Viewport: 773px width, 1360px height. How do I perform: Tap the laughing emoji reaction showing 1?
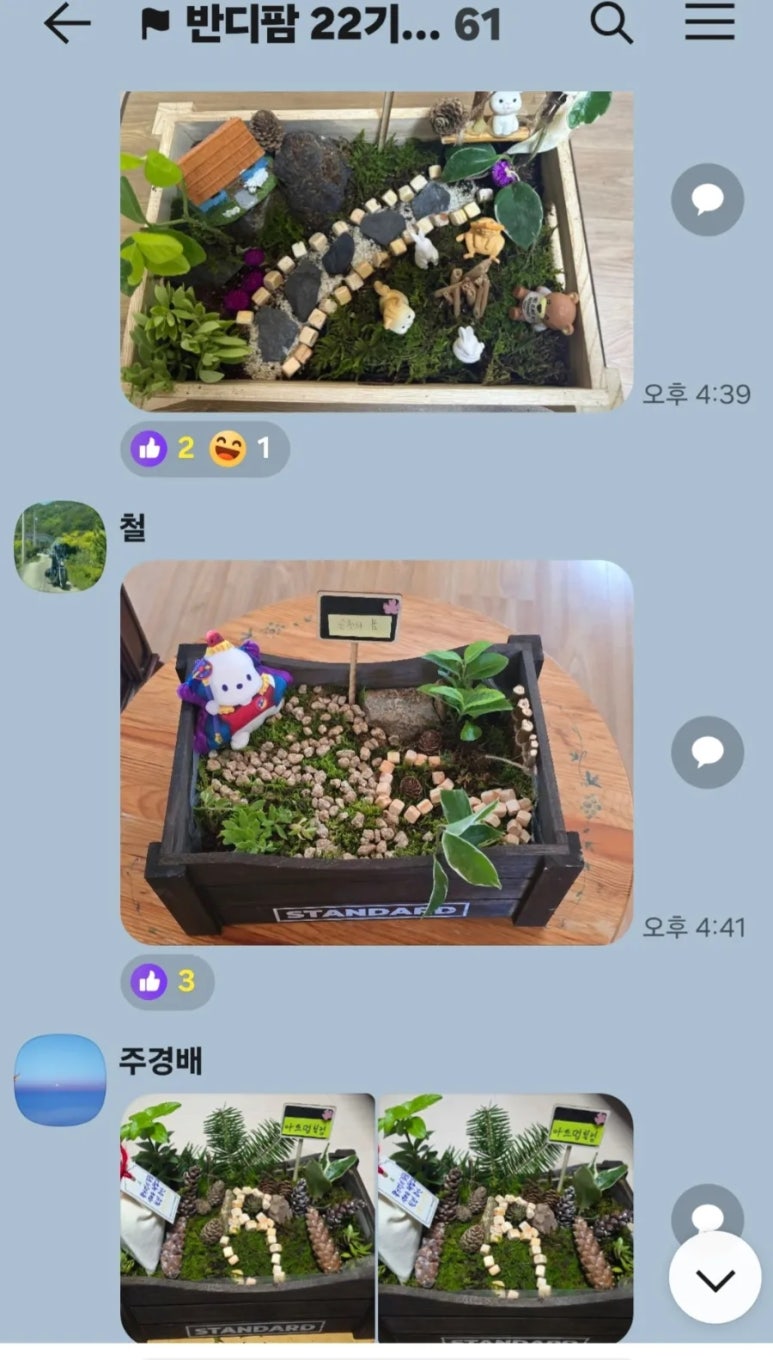(x=241, y=449)
